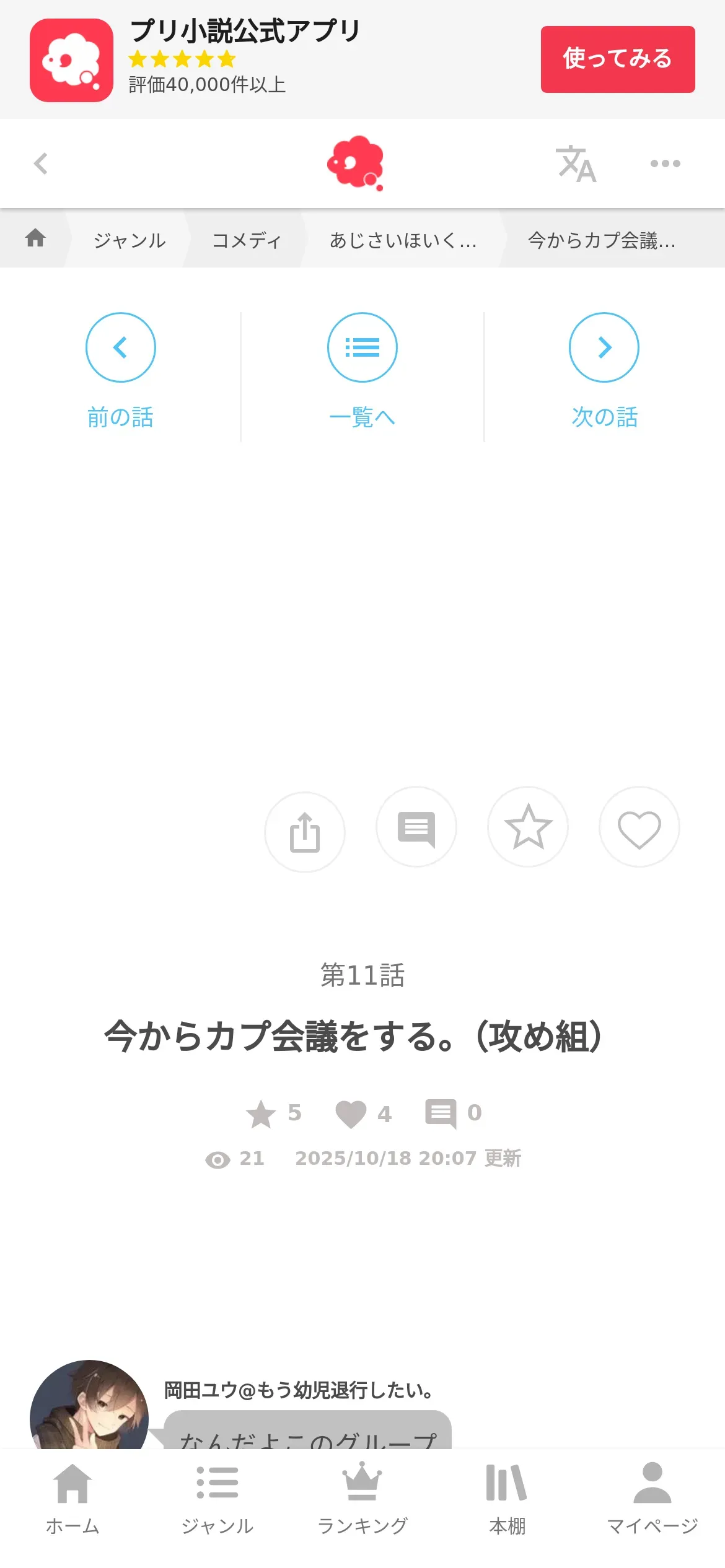Tap the 使ってみる app install button
The height and width of the screenshot is (1568, 725).
click(617, 59)
